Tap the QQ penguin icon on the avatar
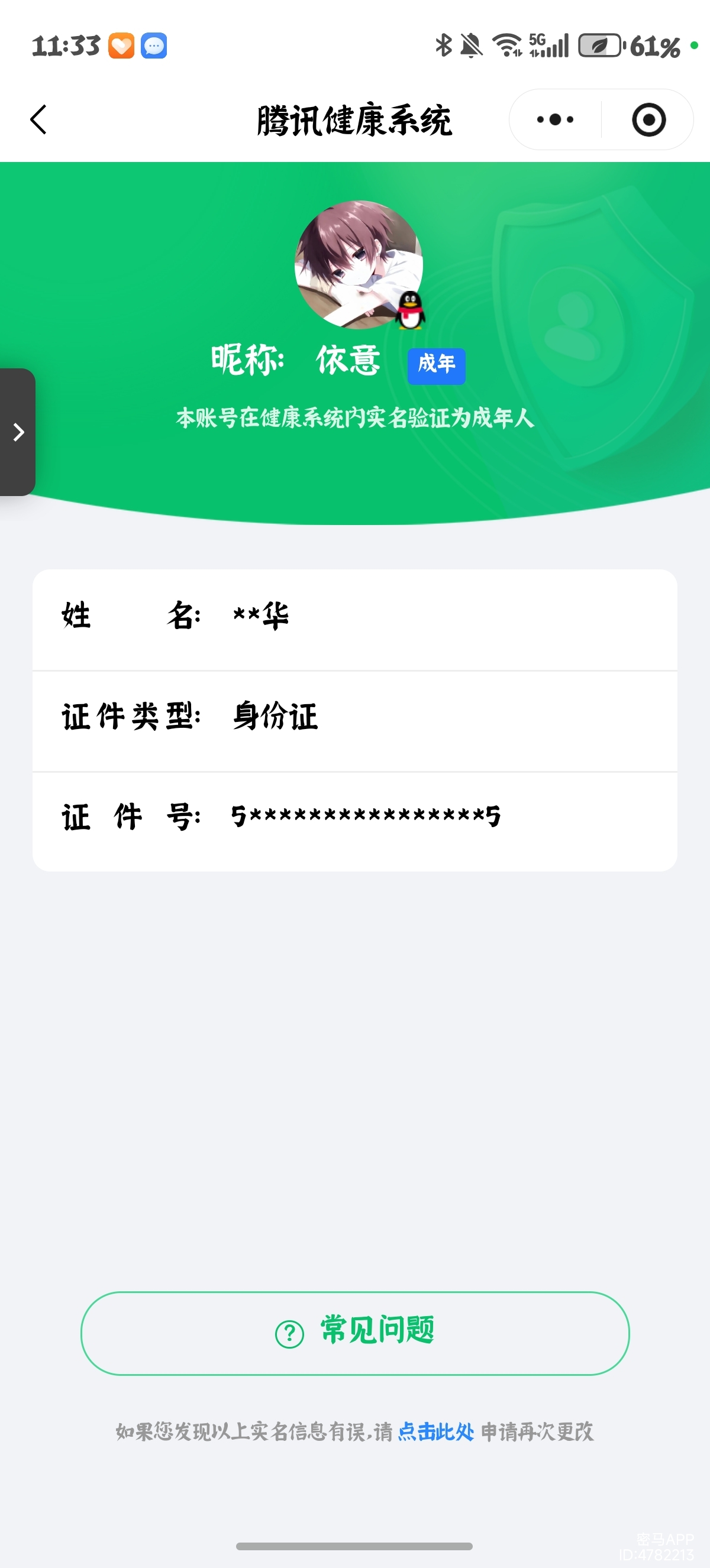Image resolution: width=710 pixels, height=1568 pixels. (x=410, y=312)
